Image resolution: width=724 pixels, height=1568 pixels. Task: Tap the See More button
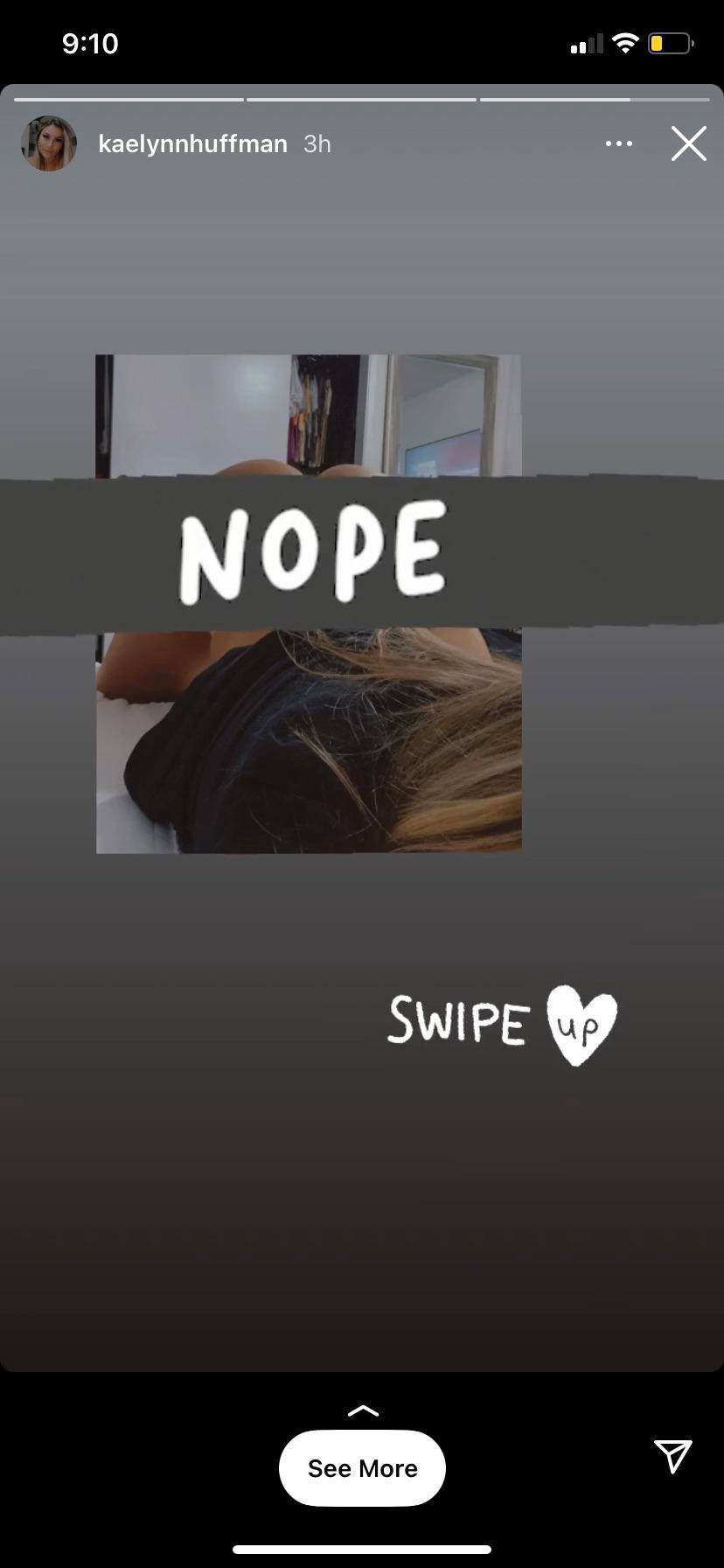coord(362,1468)
